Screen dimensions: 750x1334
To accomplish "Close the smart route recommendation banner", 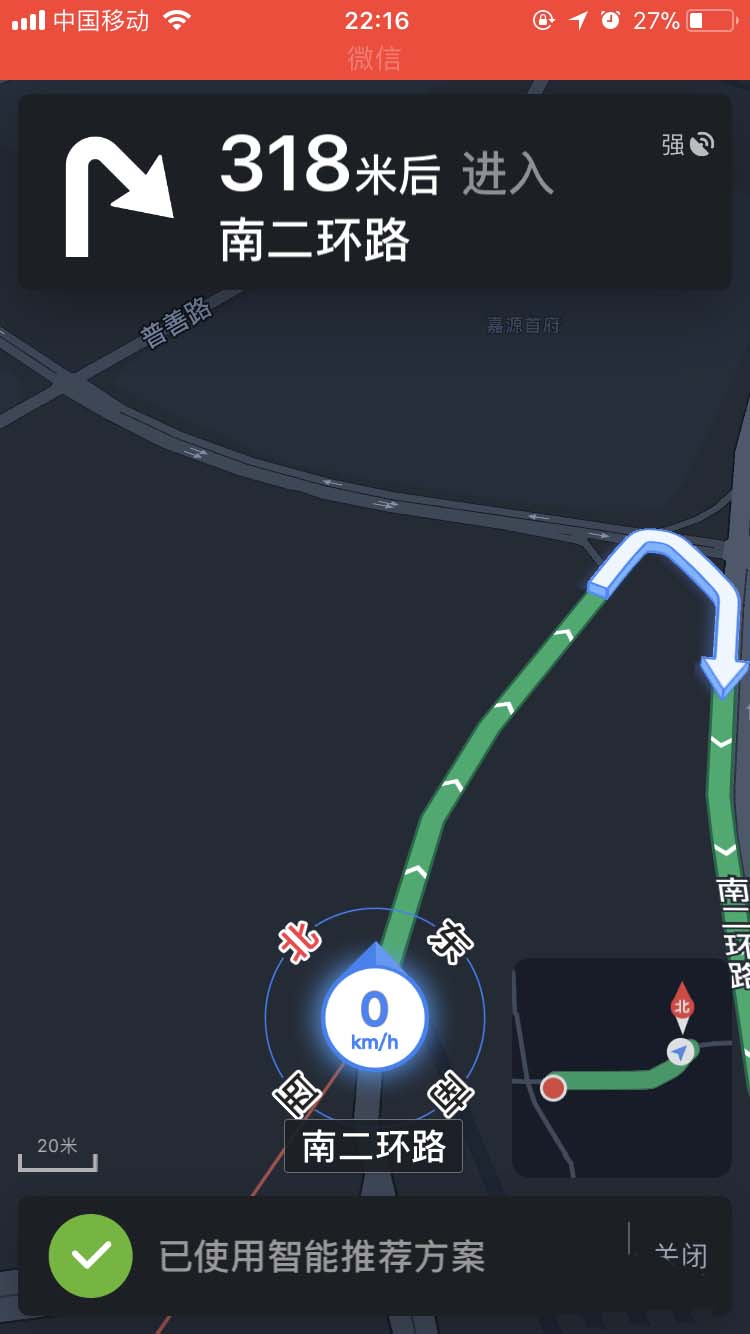I will (681, 1255).
